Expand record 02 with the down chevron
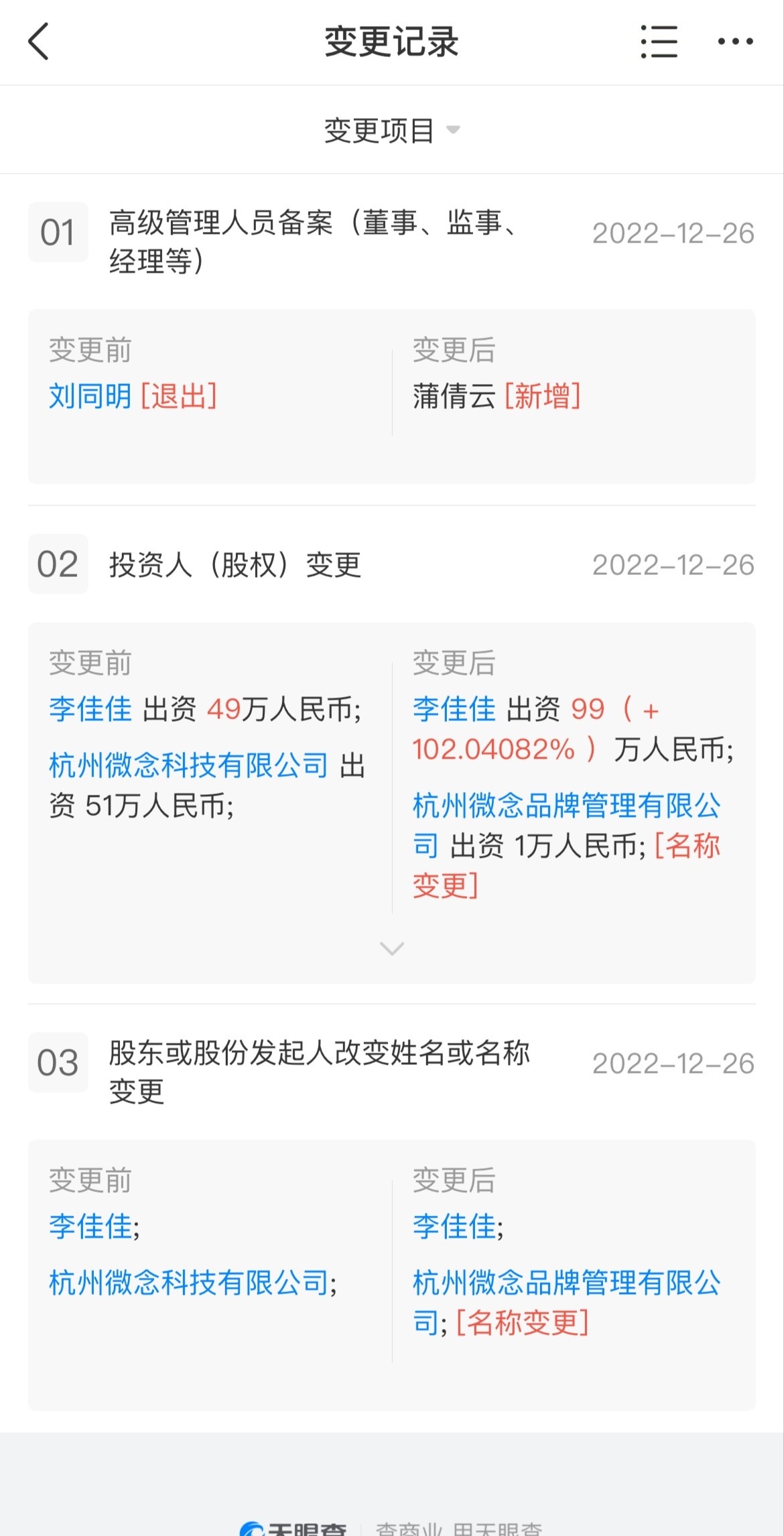Viewport: 784px width, 1536px height. pyautogui.click(x=392, y=948)
